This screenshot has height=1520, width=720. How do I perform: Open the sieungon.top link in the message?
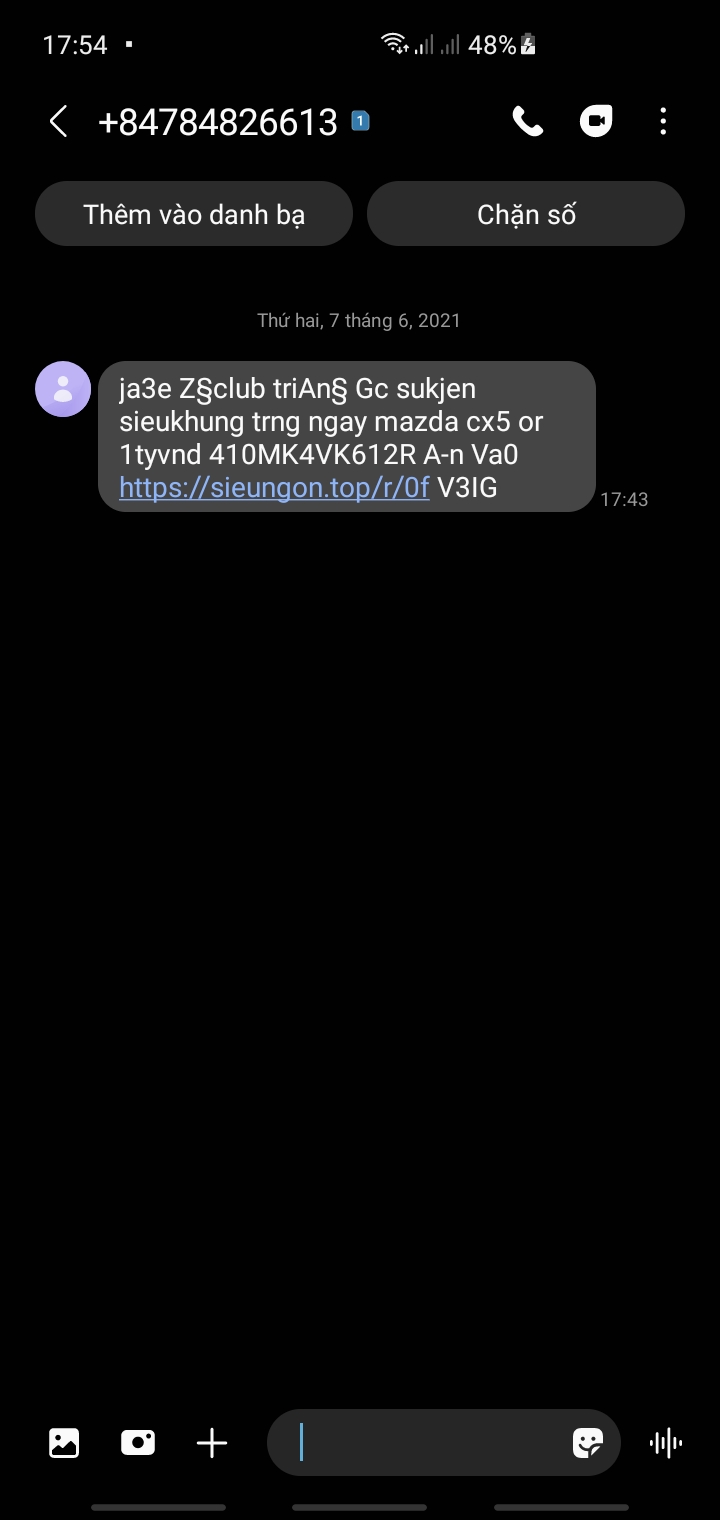[274, 489]
